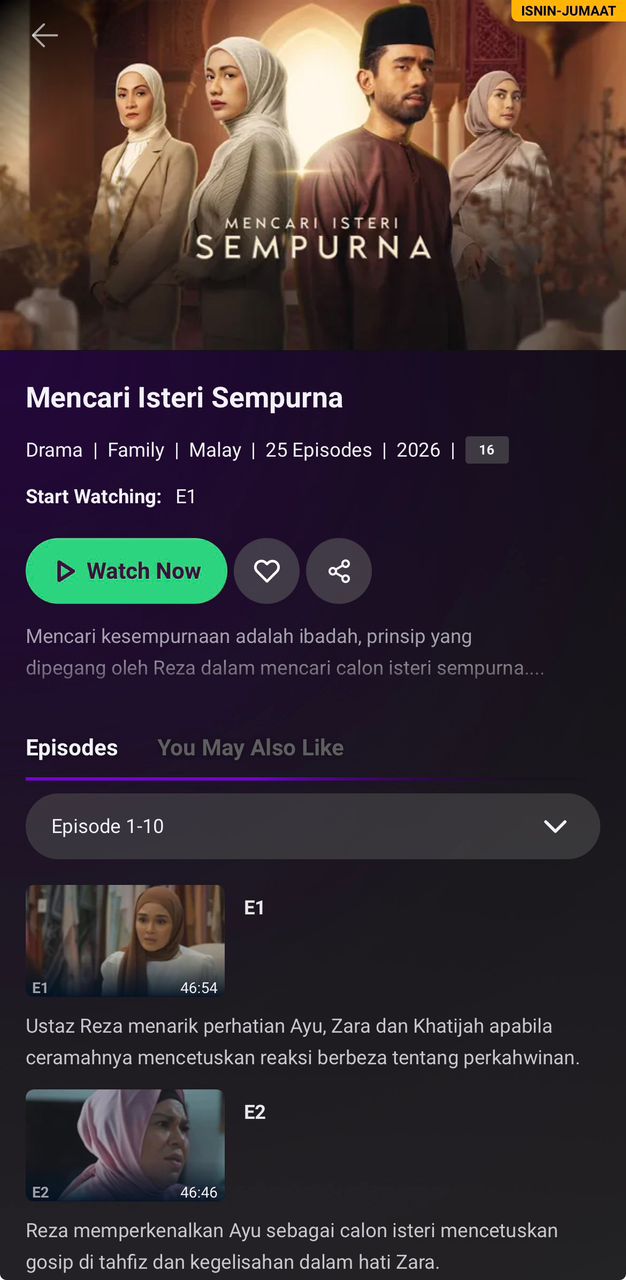Go back using the arrow icon

tap(44, 36)
